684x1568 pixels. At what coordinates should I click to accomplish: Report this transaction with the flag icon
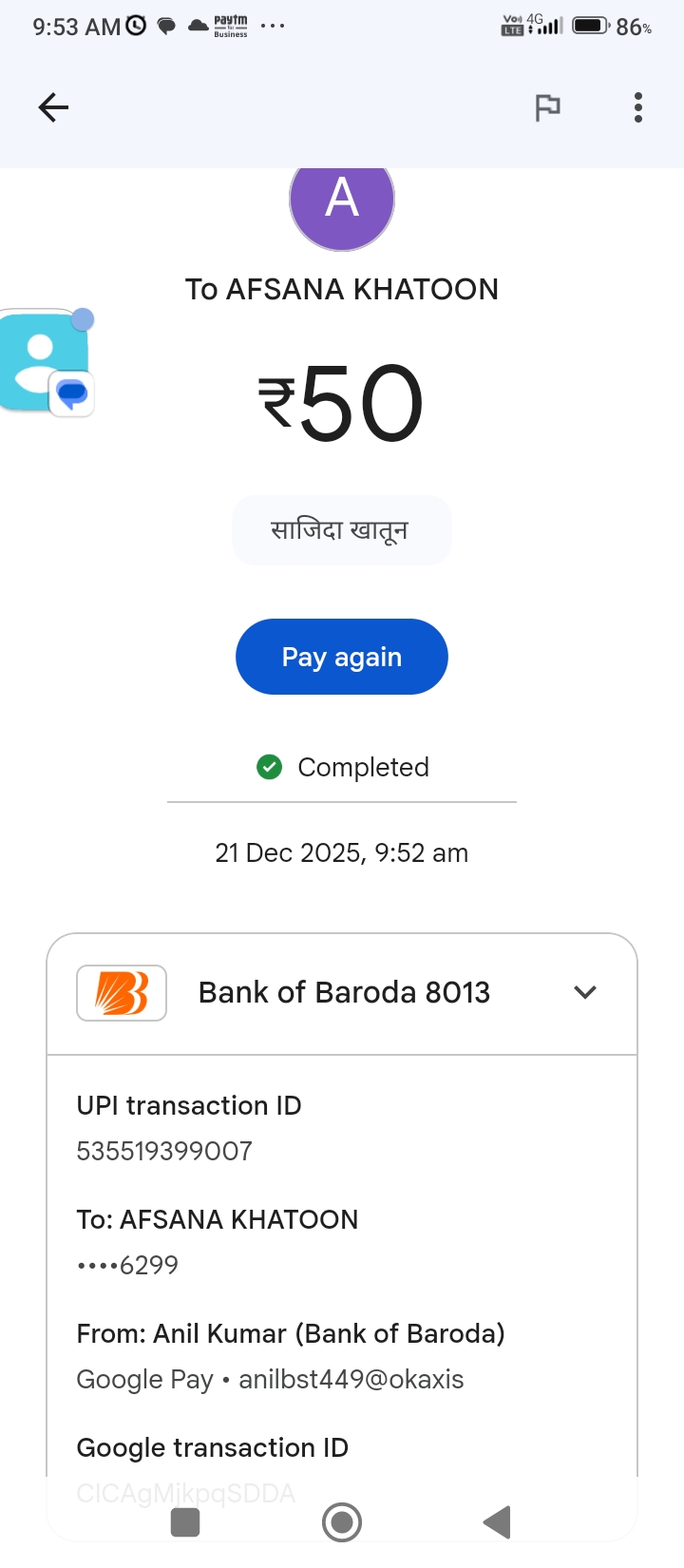[x=547, y=108]
